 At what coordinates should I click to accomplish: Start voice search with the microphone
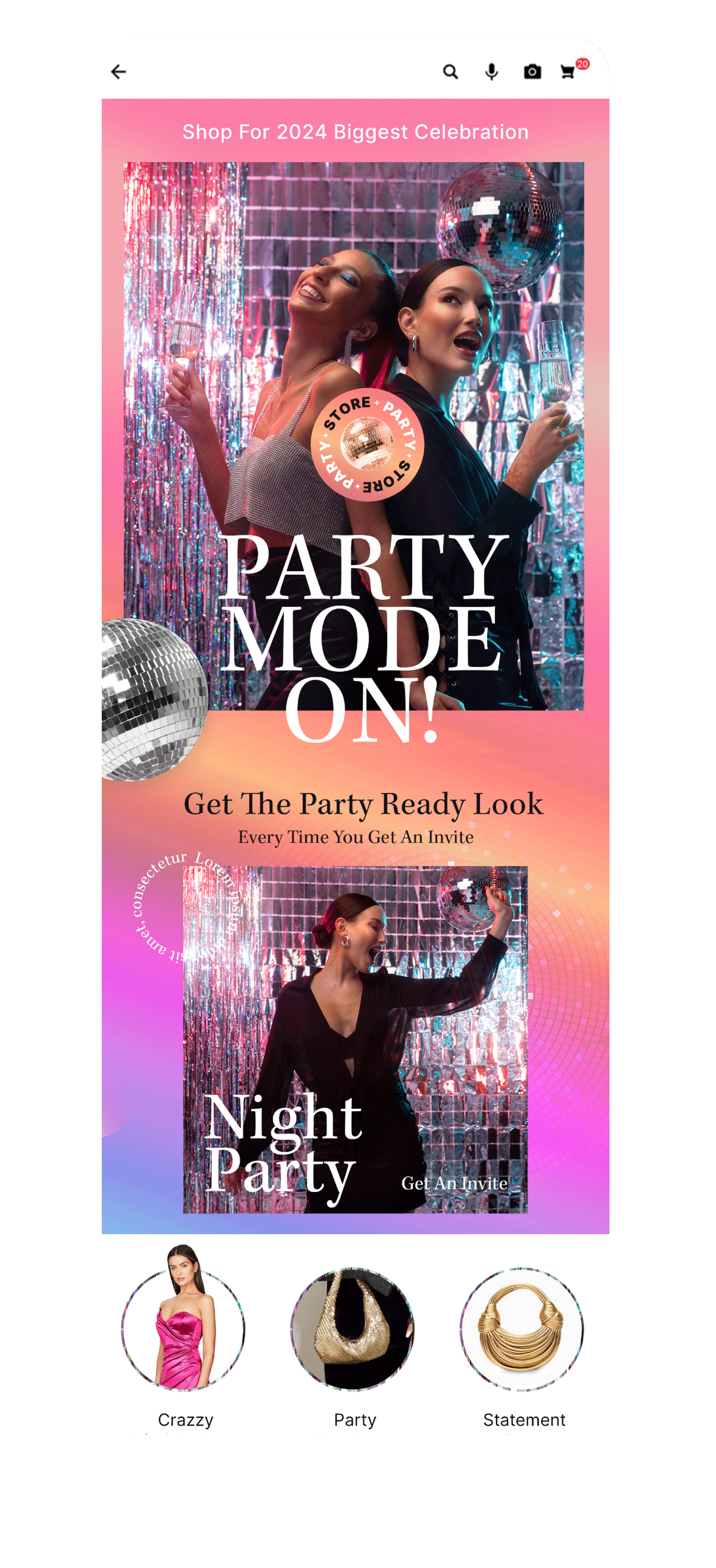[491, 72]
